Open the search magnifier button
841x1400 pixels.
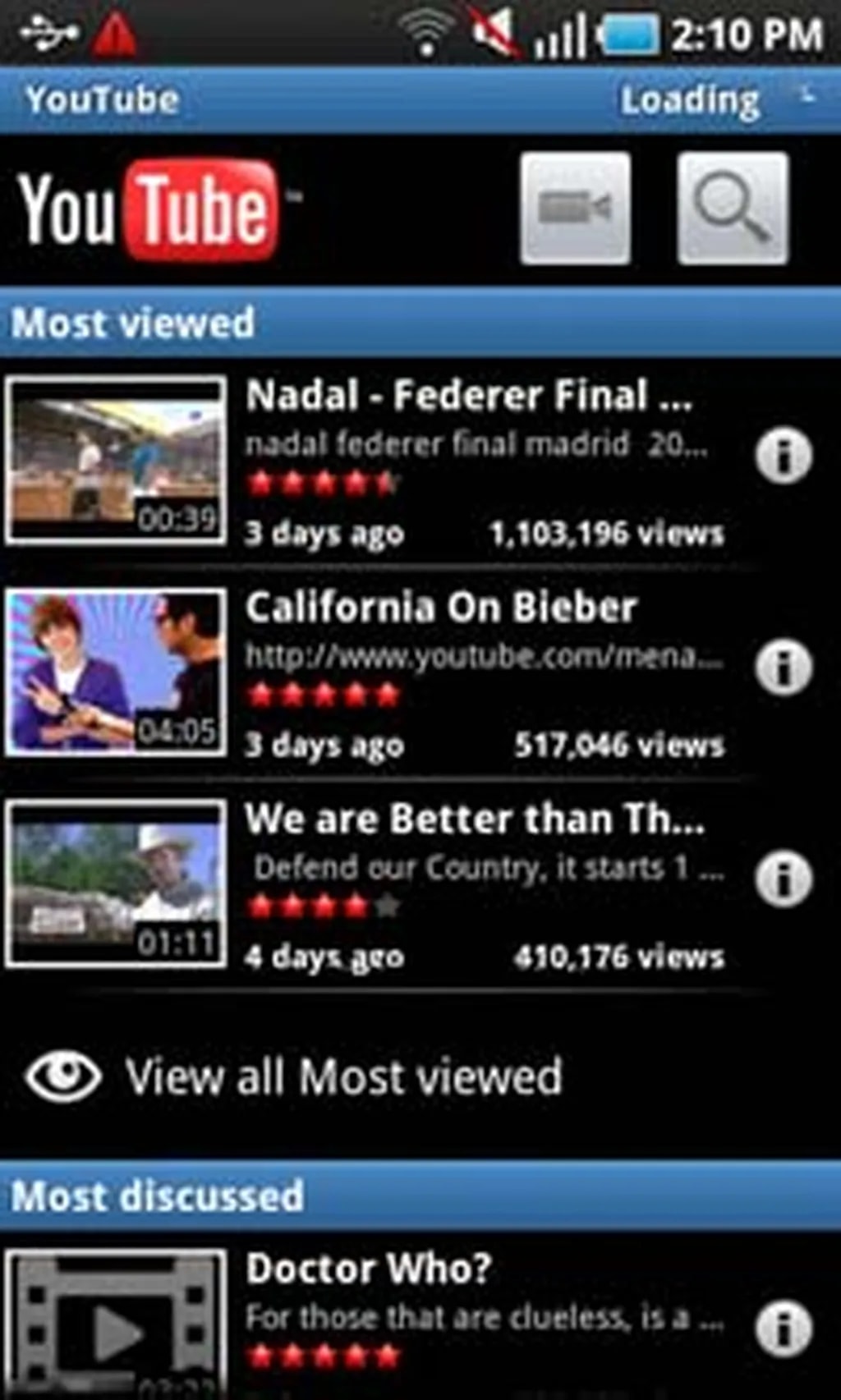click(x=732, y=209)
